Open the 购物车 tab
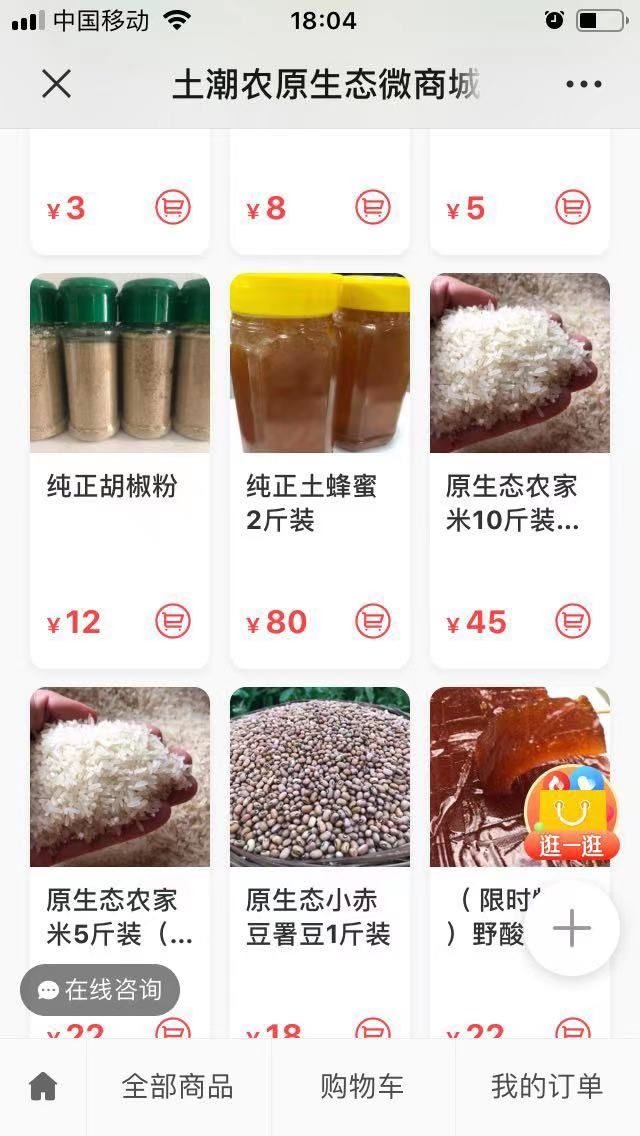This screenshot has height=1136, width=640. point(362,1086)
